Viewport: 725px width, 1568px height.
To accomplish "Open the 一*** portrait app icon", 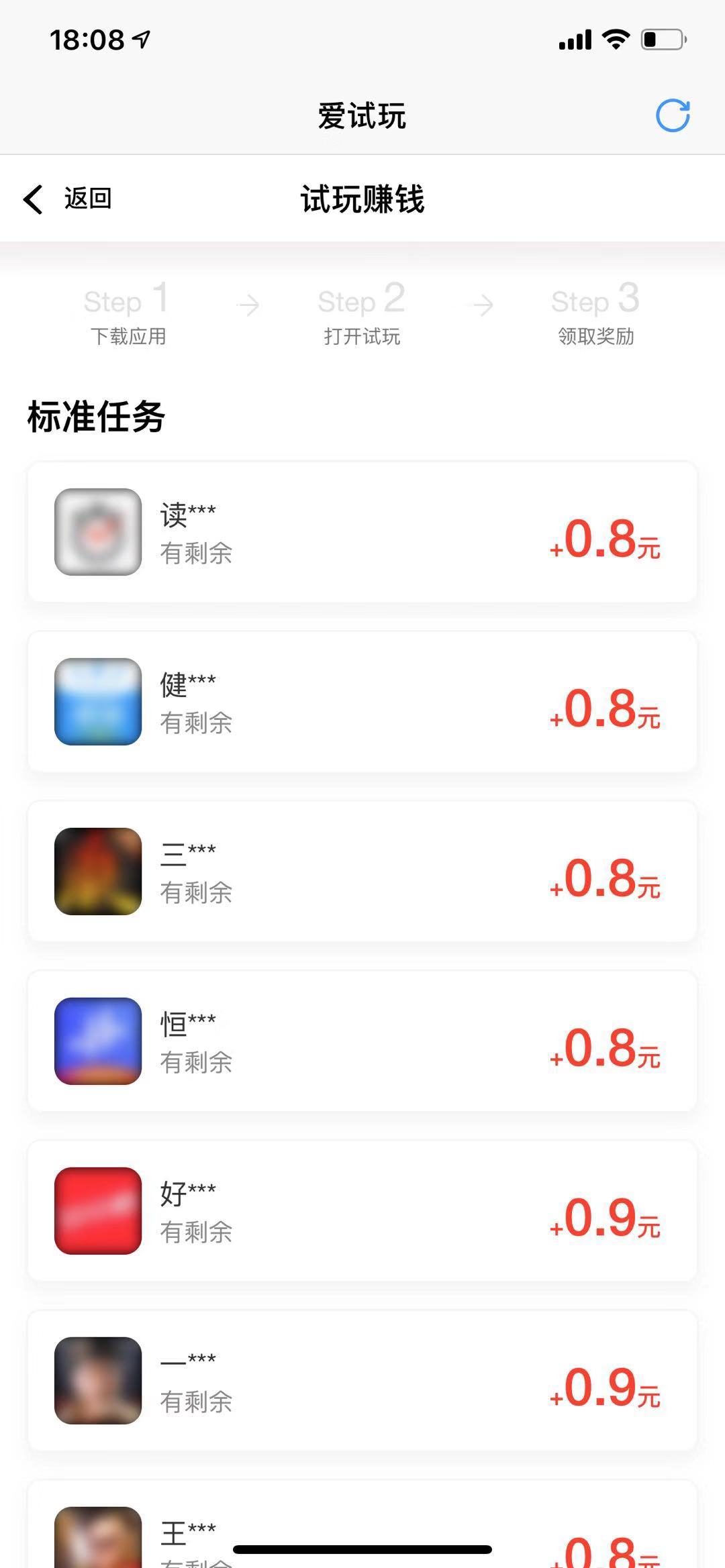I will (98, 1379).
